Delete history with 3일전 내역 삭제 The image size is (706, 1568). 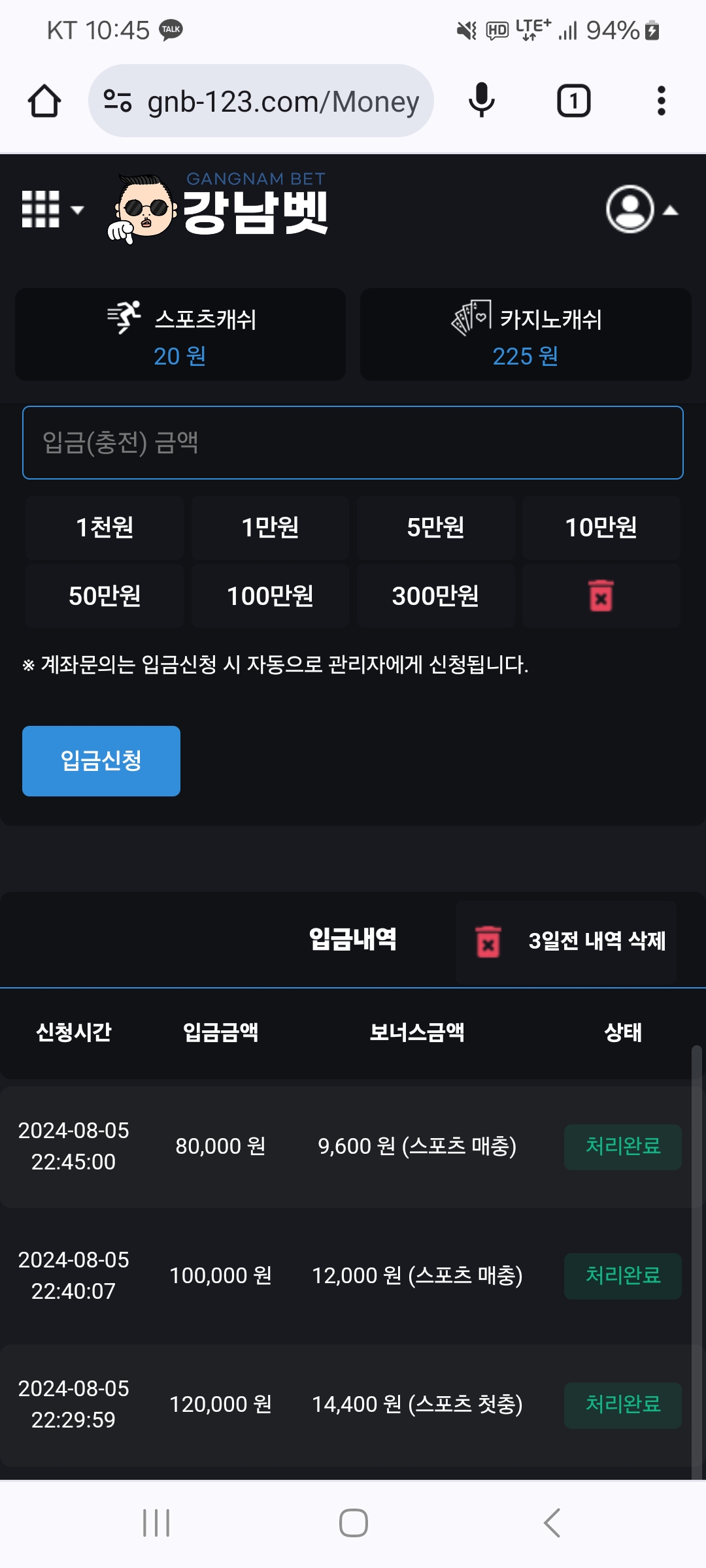tap(566, 941)
